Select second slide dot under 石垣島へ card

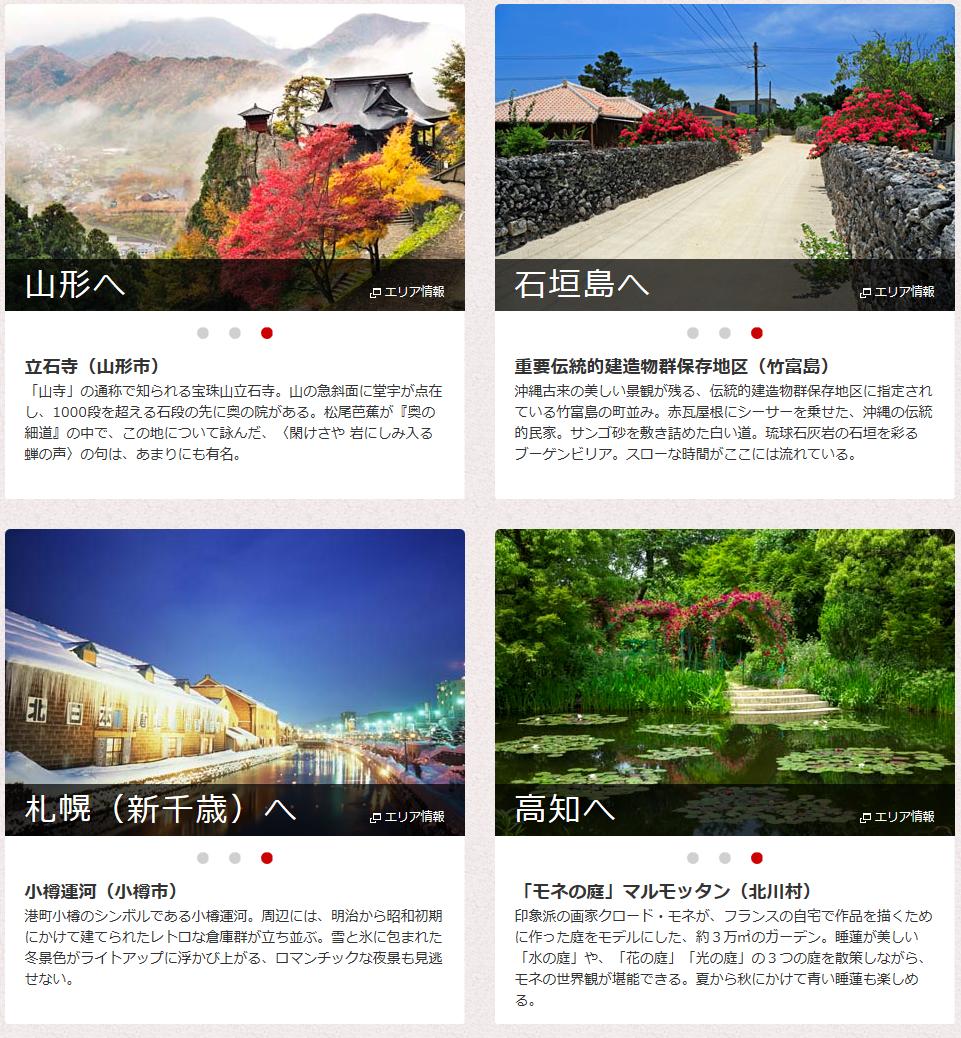(725, 333)
